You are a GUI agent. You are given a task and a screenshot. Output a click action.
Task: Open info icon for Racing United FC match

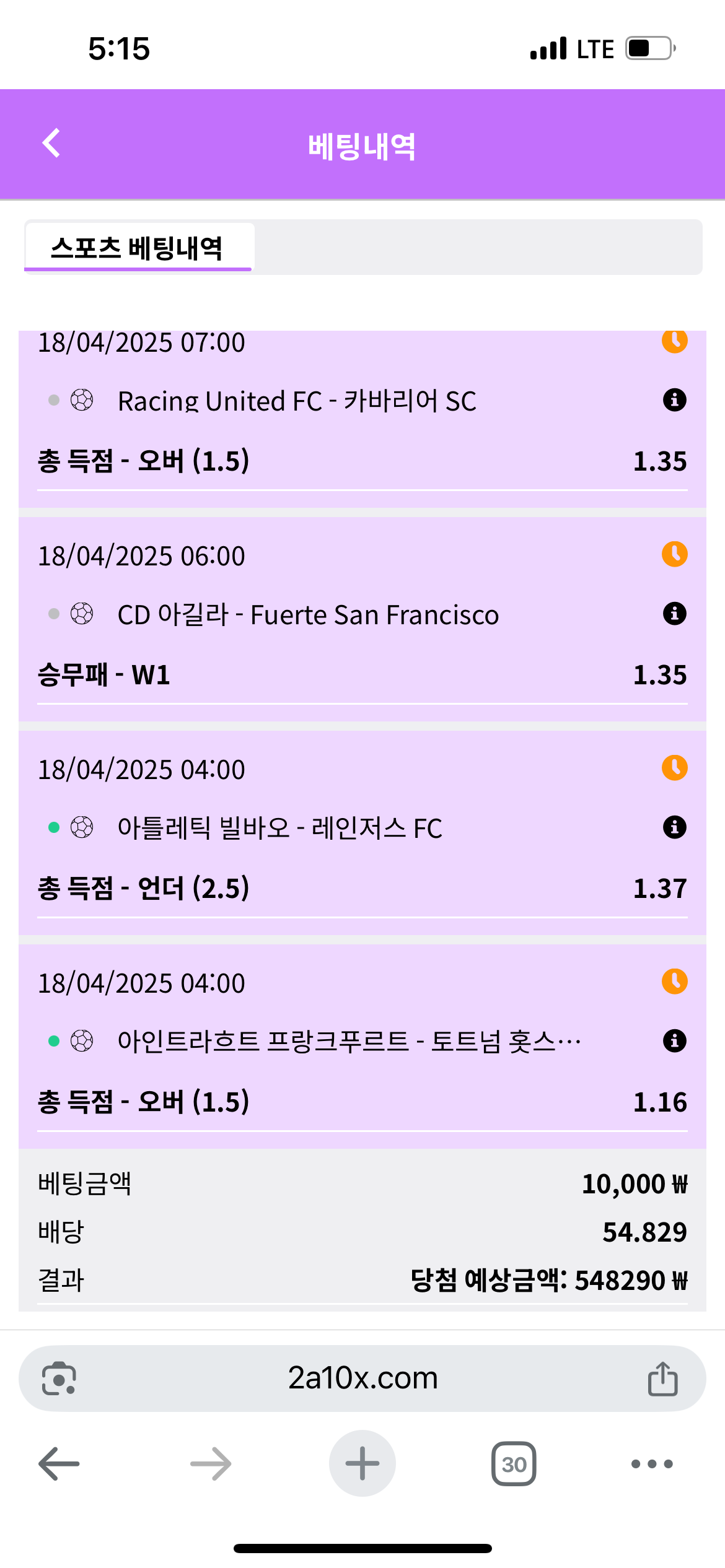click(x=674, y=400)
